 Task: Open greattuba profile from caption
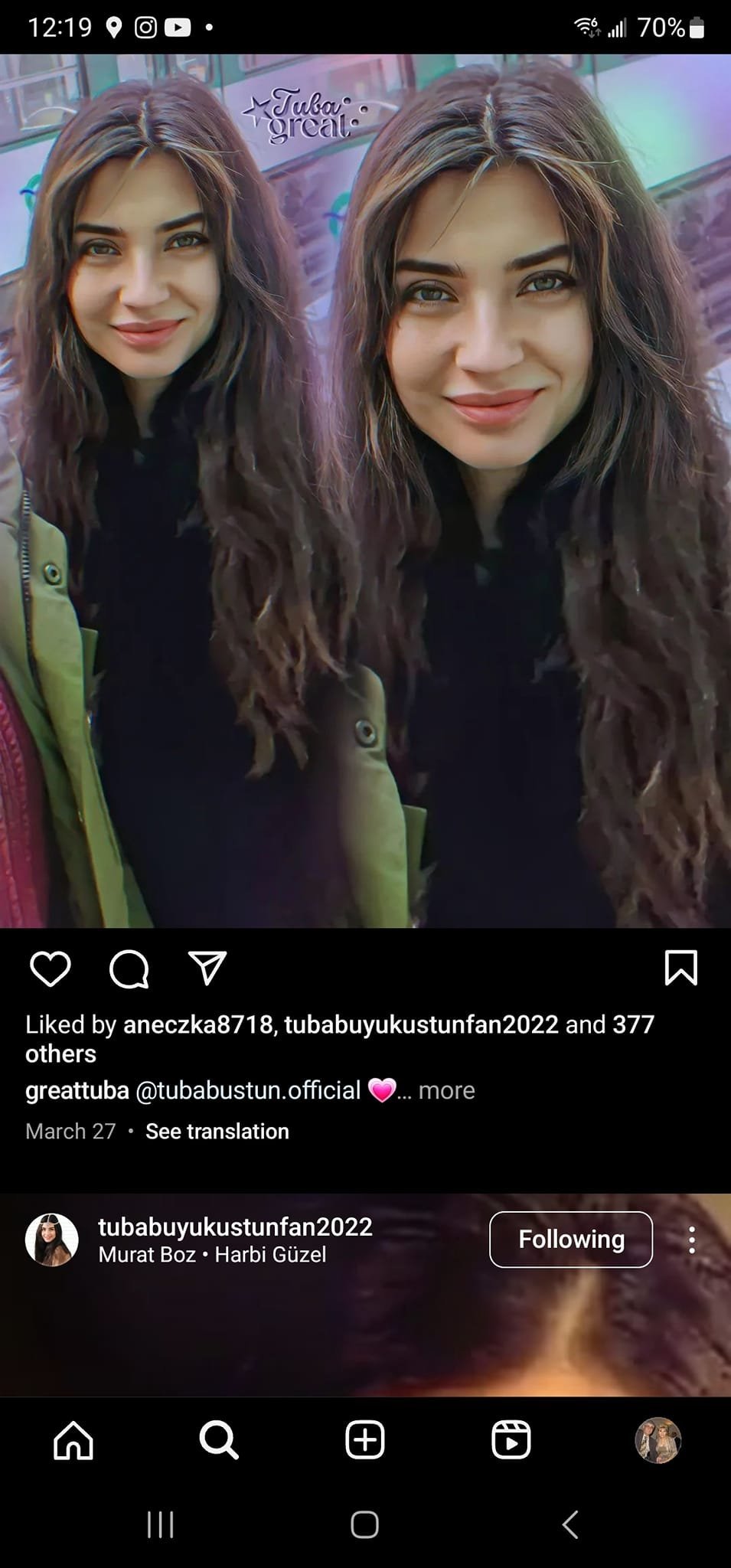77,1090
